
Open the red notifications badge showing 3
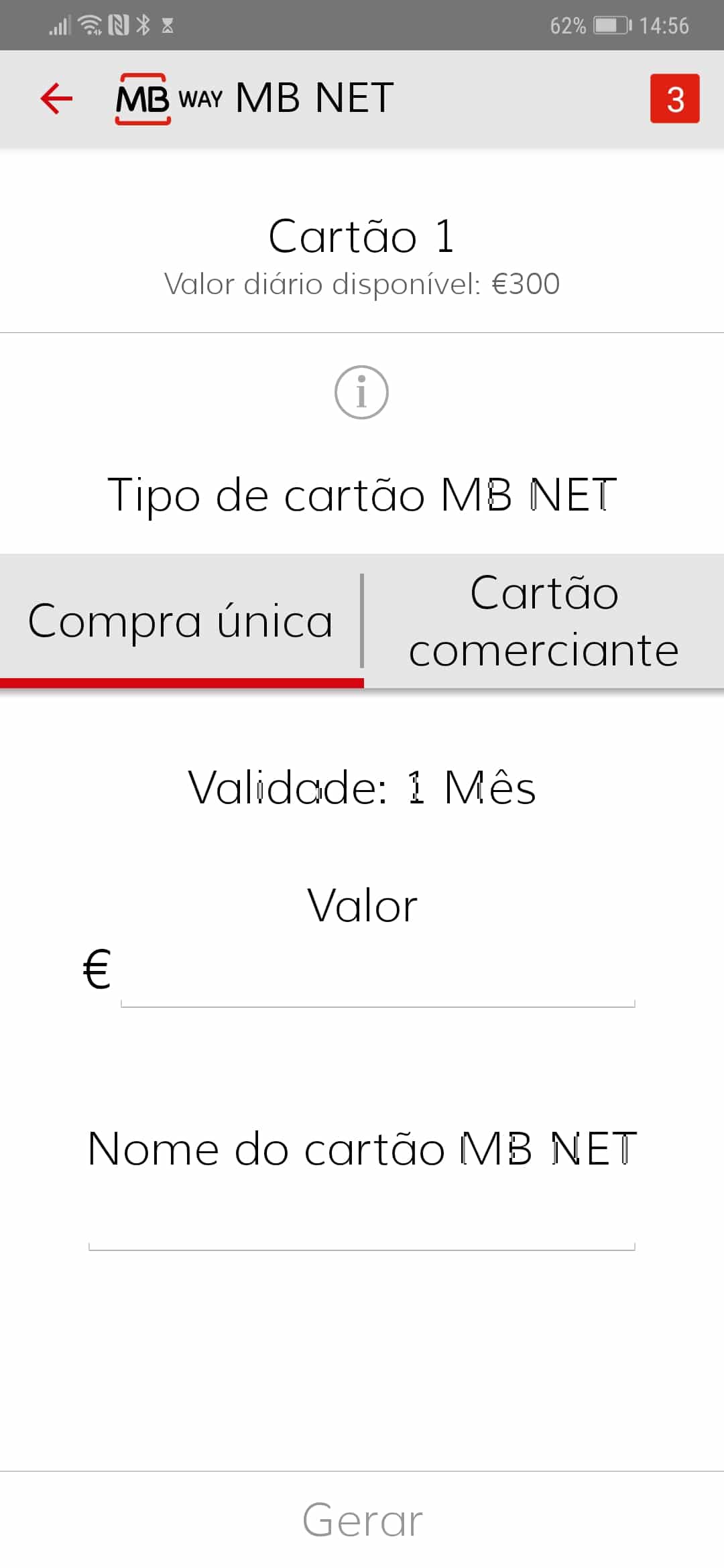click(x=674, y=99)
